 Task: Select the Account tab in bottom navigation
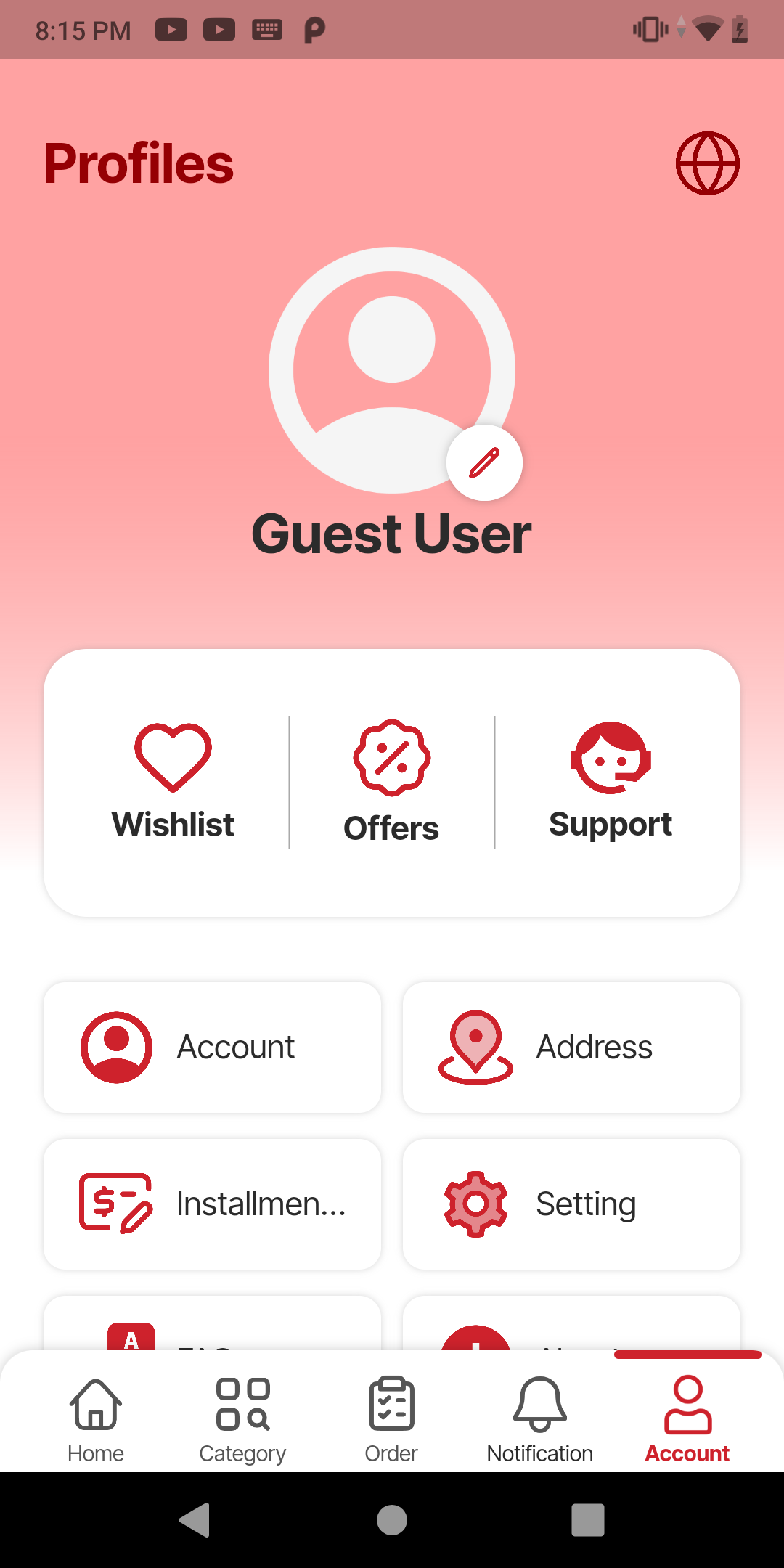[x=687, y=1419]
